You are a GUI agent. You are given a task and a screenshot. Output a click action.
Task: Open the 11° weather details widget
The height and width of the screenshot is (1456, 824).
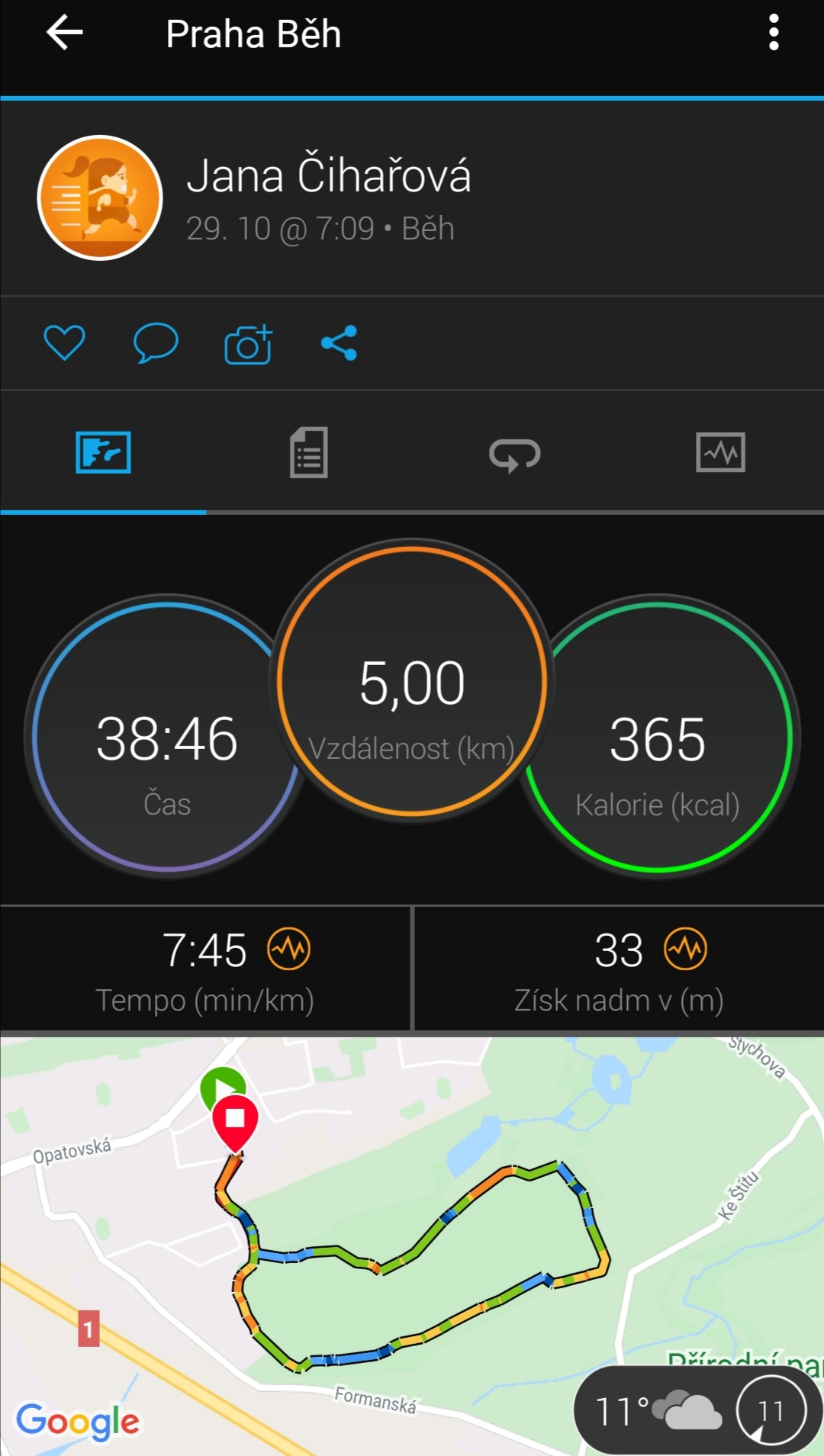coord(698,1410)
